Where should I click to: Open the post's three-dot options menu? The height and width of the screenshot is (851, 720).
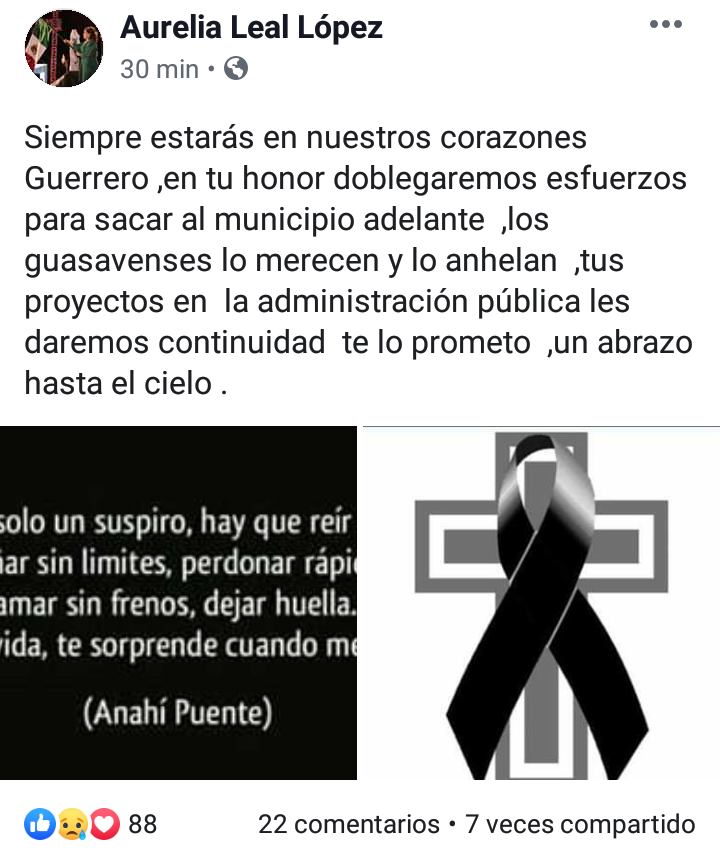pos(665,25)
